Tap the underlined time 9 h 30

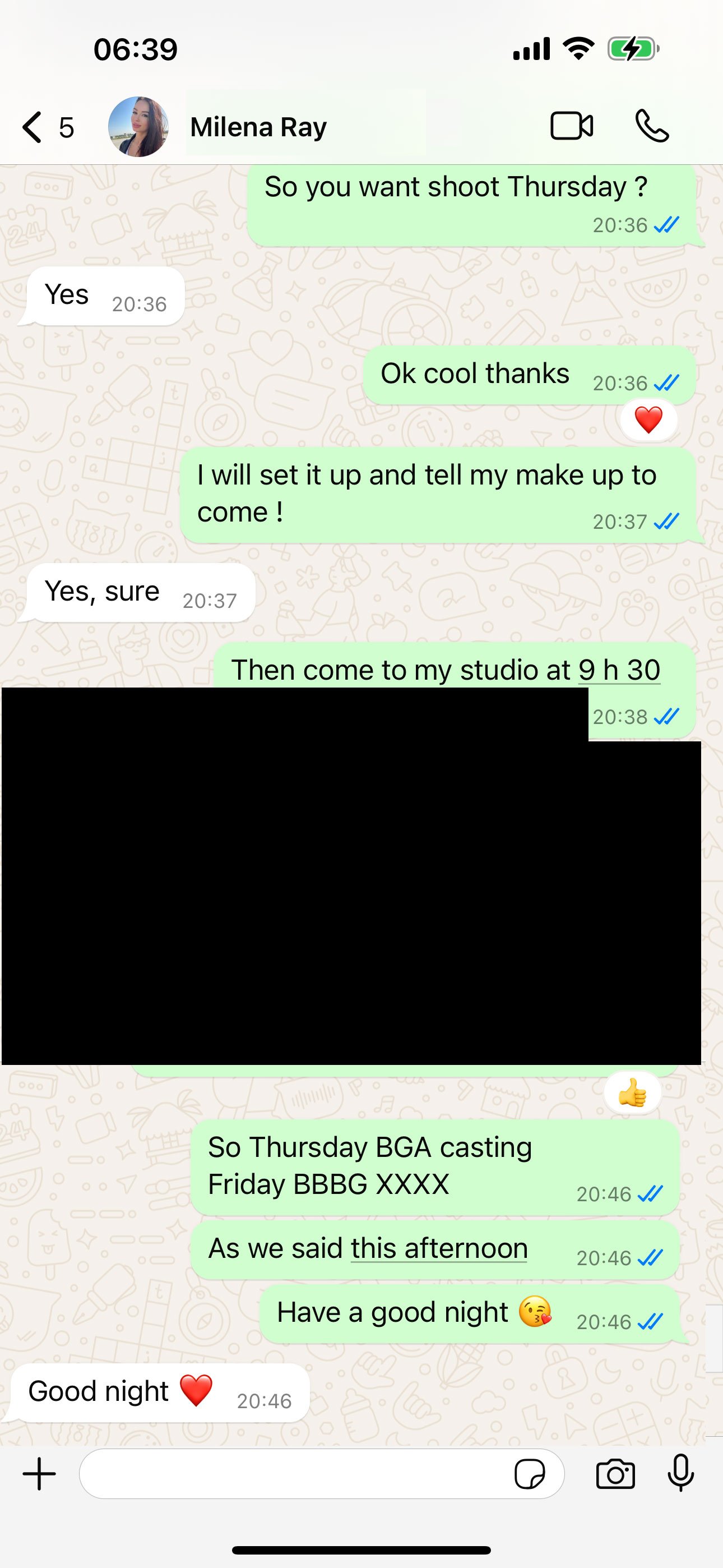click(619, 670)
